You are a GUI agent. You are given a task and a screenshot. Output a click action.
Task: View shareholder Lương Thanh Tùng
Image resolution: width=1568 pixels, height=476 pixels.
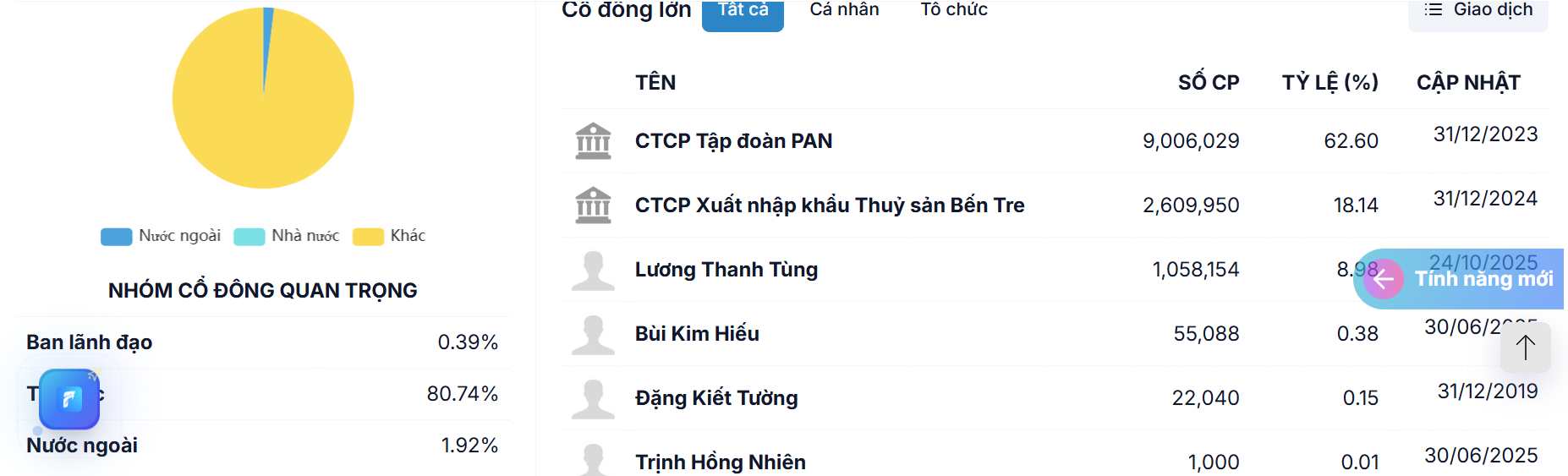click(x=726, y=270)
